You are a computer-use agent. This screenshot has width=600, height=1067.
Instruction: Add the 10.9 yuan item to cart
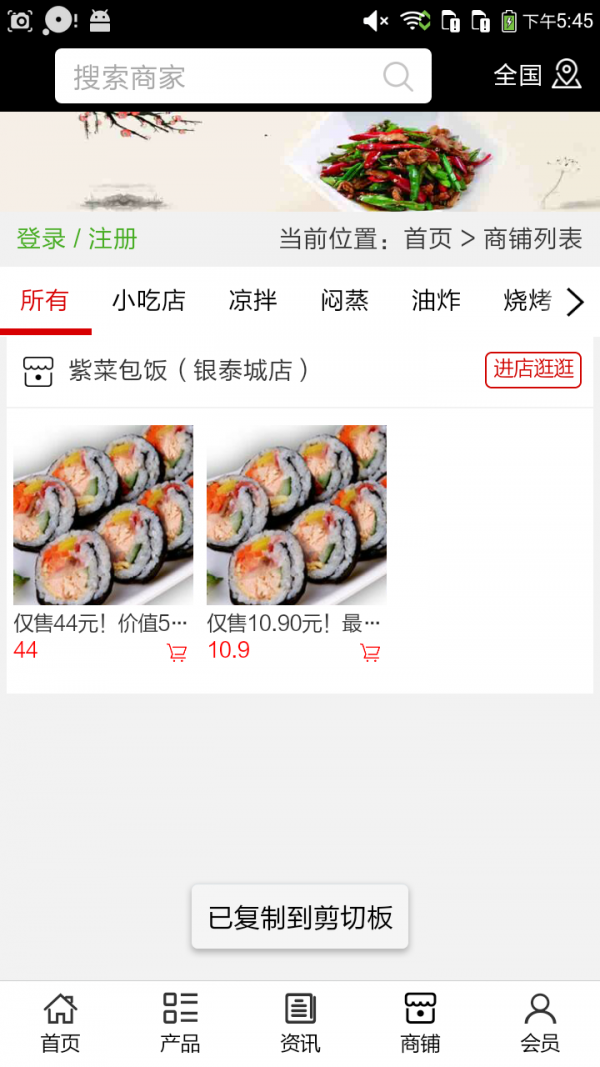click(x=370, y=653)
